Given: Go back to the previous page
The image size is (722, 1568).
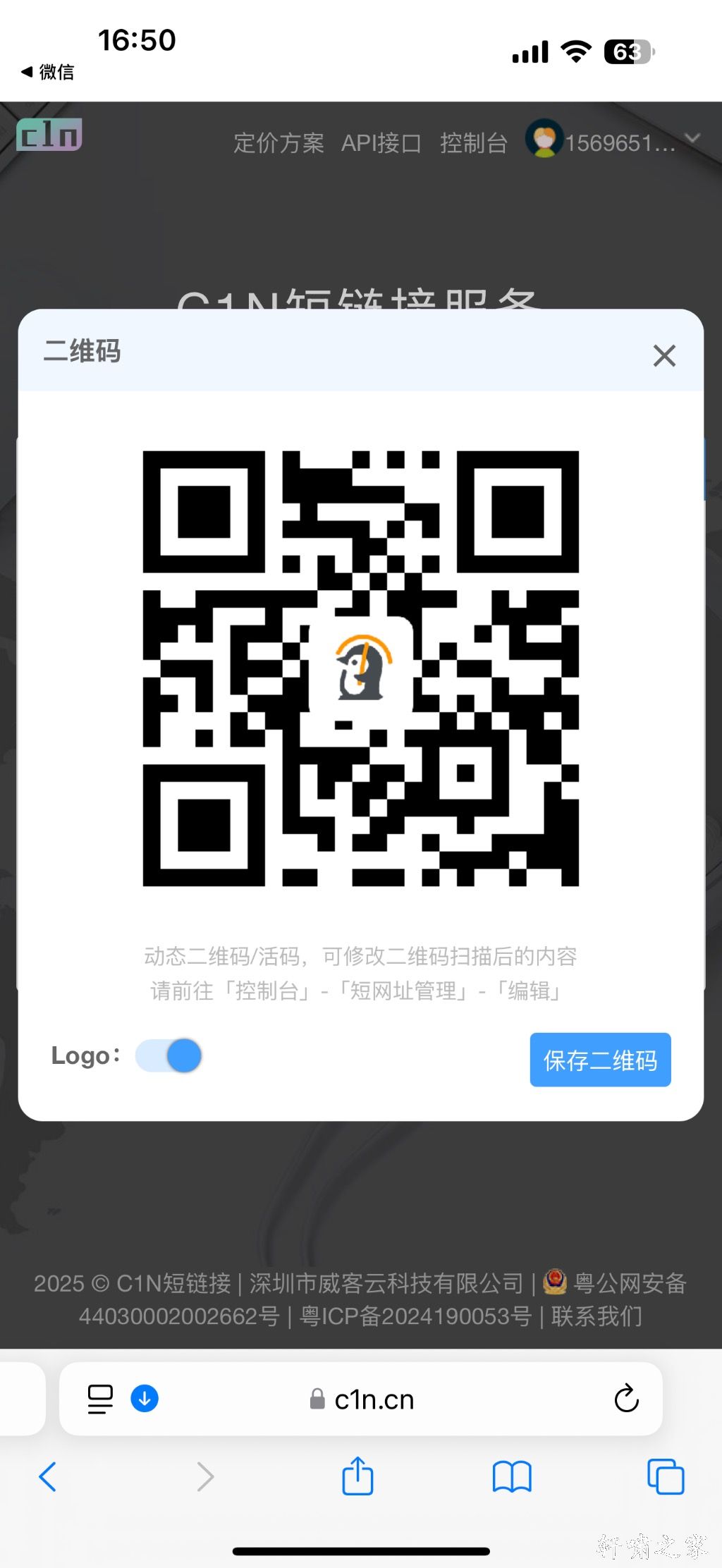Looking at the screenshot, I should [48, 1476].
